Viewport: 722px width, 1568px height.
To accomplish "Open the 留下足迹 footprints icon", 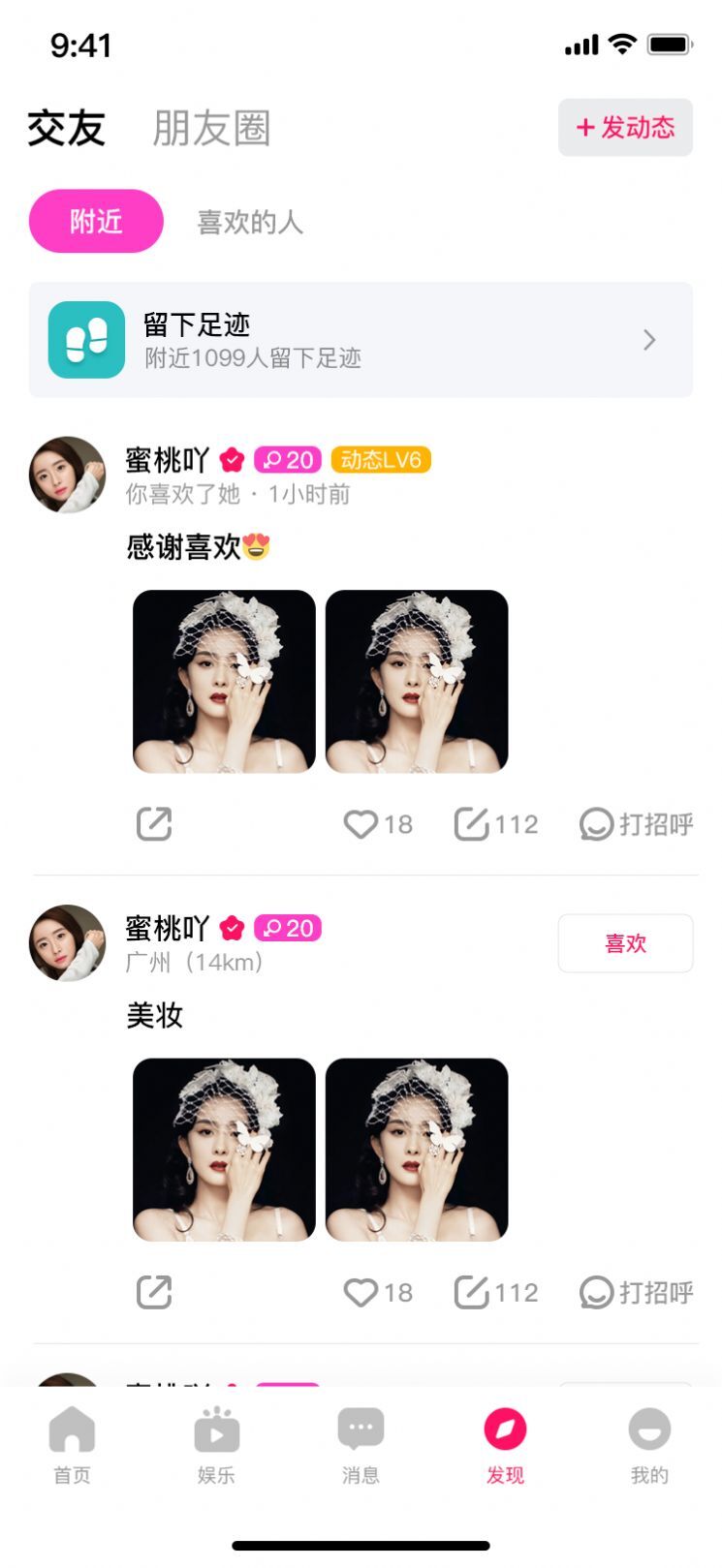I will coord(85,340).
